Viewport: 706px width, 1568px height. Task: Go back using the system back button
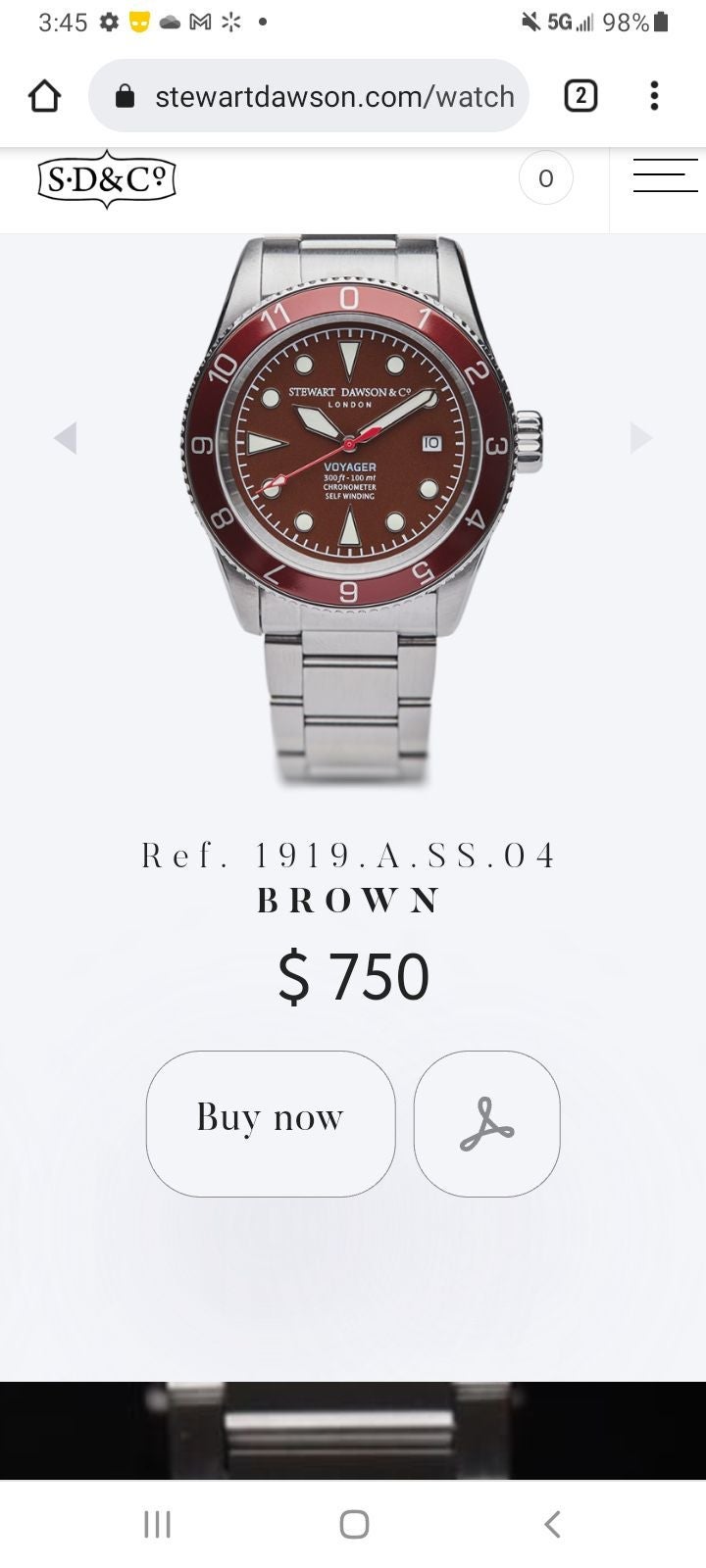tap(552, 1524)
